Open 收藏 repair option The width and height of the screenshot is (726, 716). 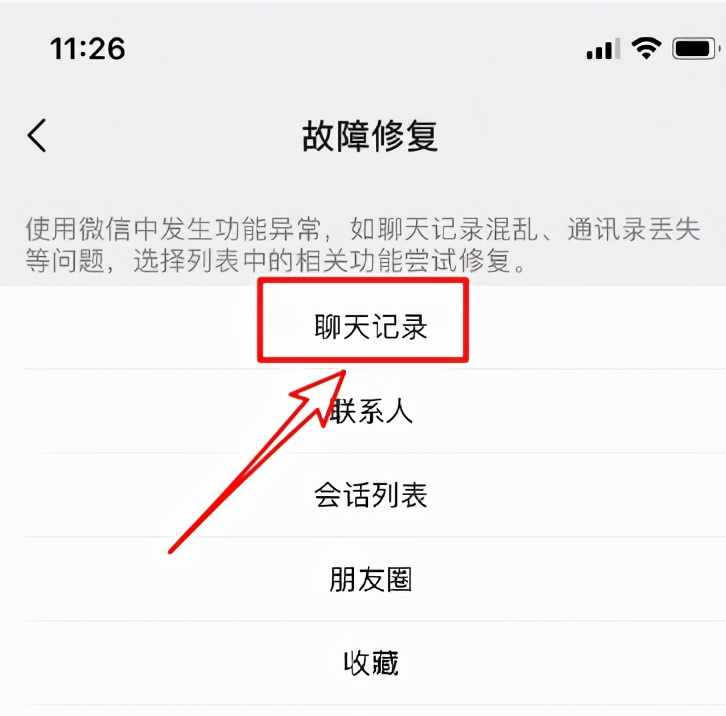pos(371,662)
